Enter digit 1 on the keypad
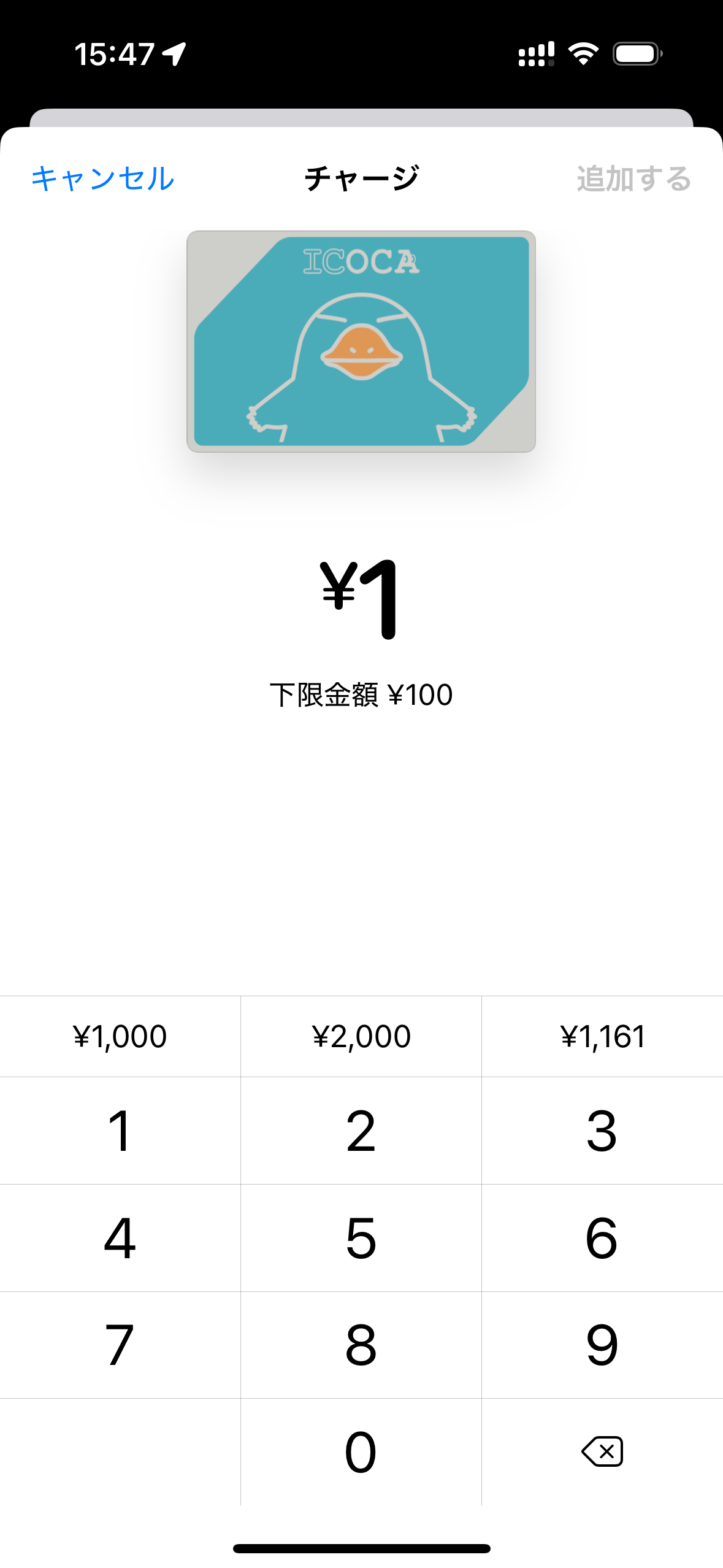The height and width of the screenshot is (1568, 723). pos(120,1131)
